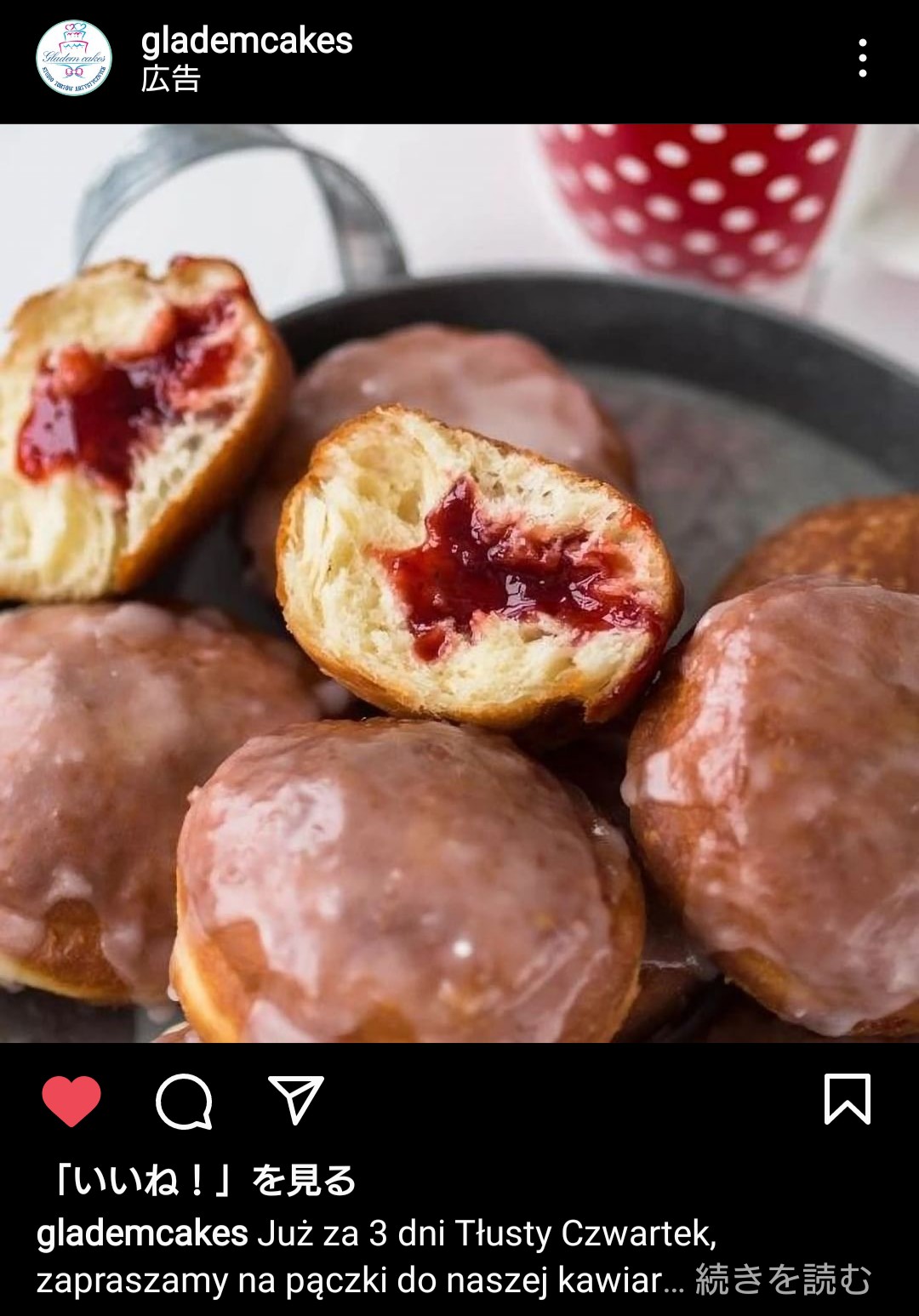Share the post via paper plane icon

[295, 1099]
